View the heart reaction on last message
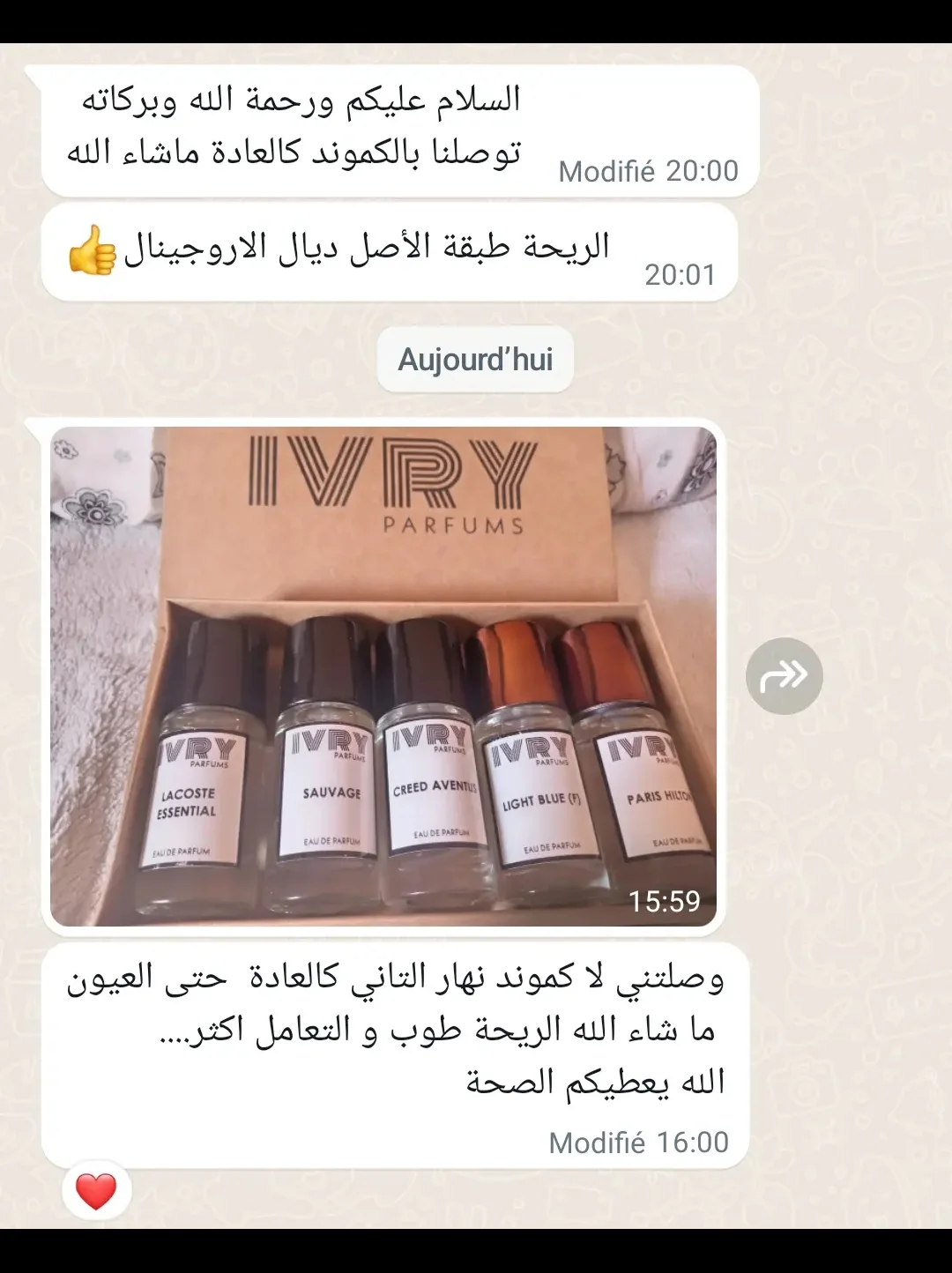The width and height of the screenshot is (952, 1273). [x=97, y=1191]
